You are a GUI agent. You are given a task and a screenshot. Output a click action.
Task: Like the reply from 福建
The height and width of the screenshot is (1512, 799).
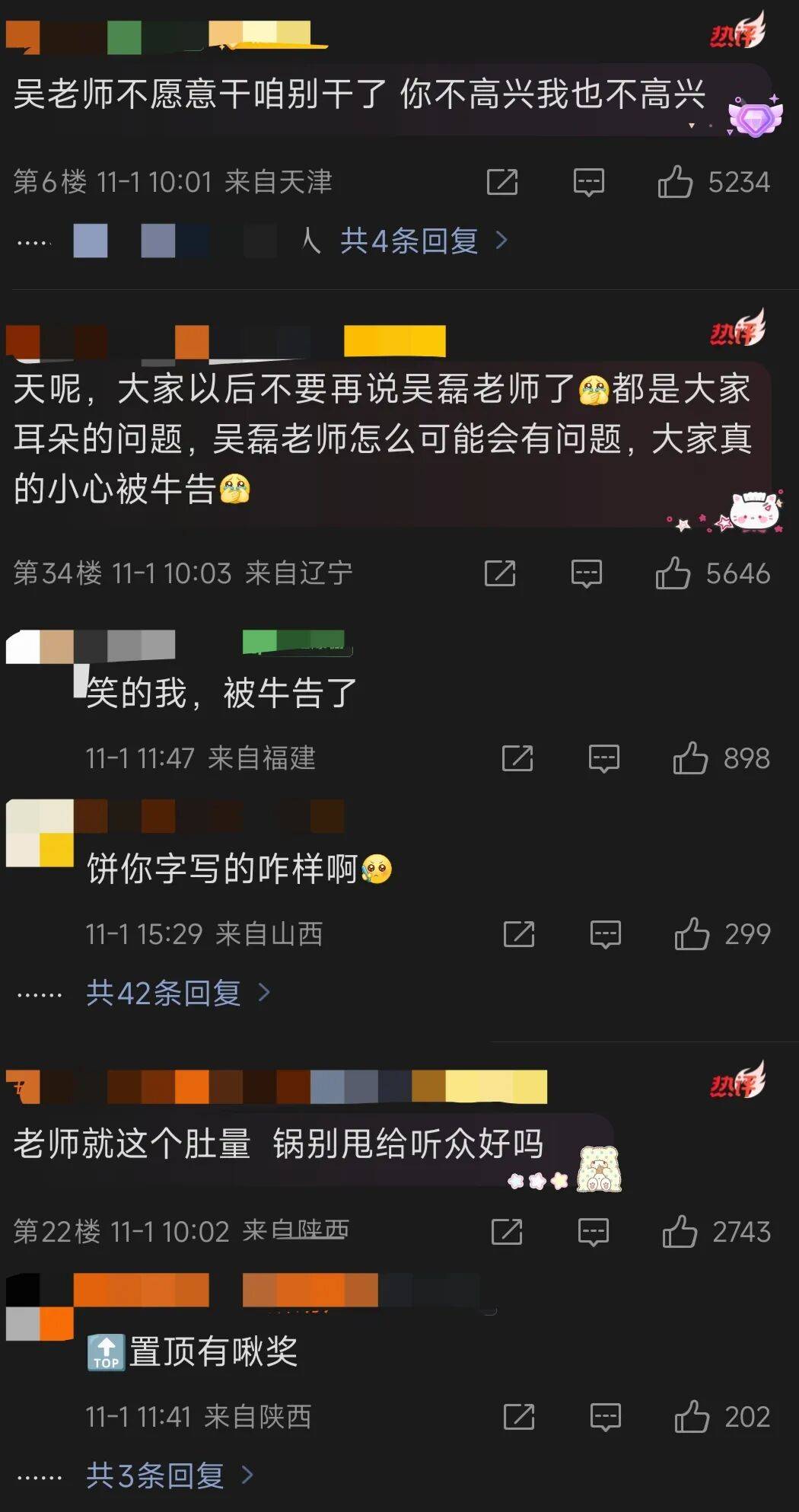point(690,758)
